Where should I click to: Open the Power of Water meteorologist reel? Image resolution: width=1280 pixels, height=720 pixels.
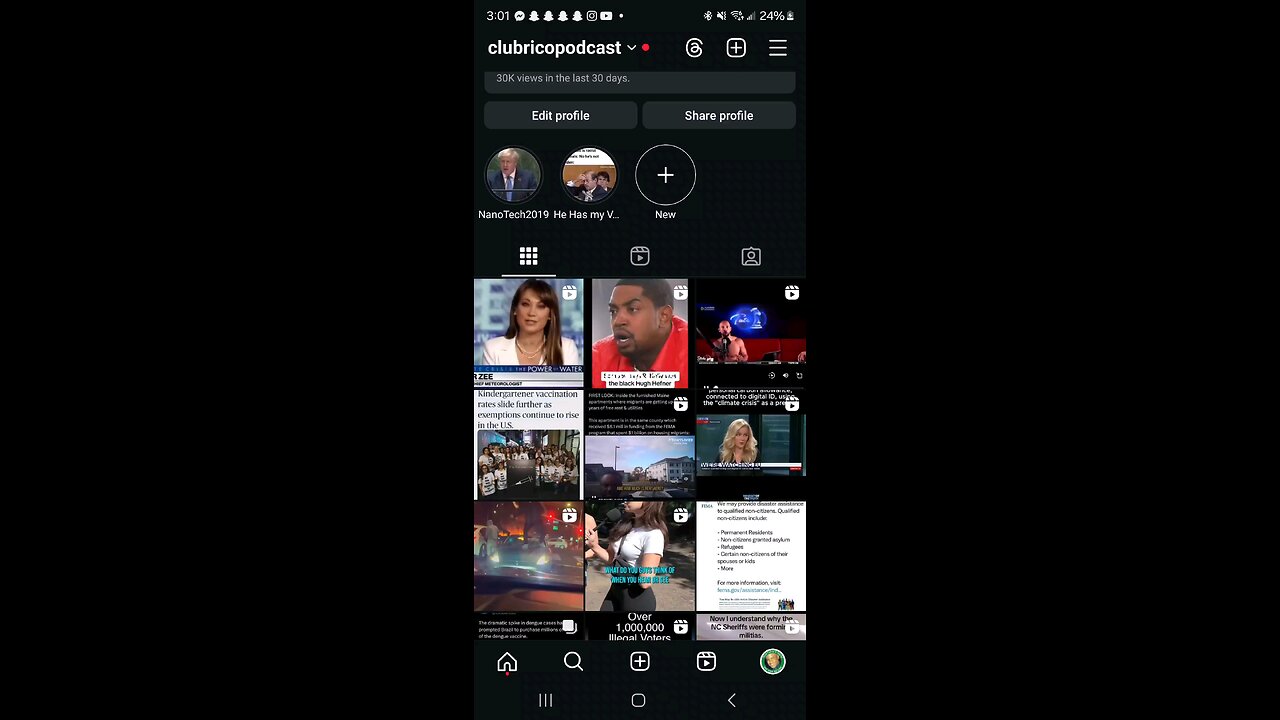[528, 333]
